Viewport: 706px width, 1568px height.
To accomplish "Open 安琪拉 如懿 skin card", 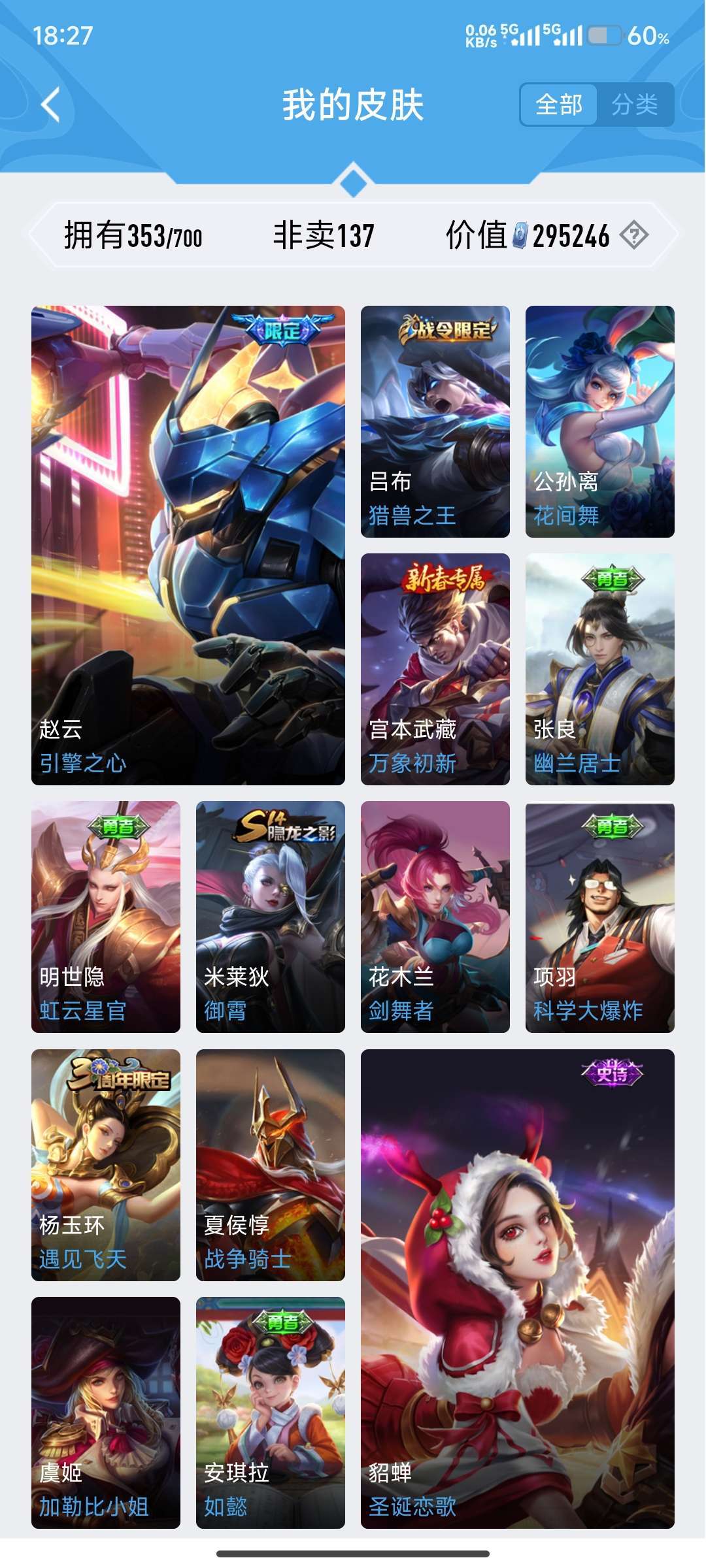I will [271, 1413].
